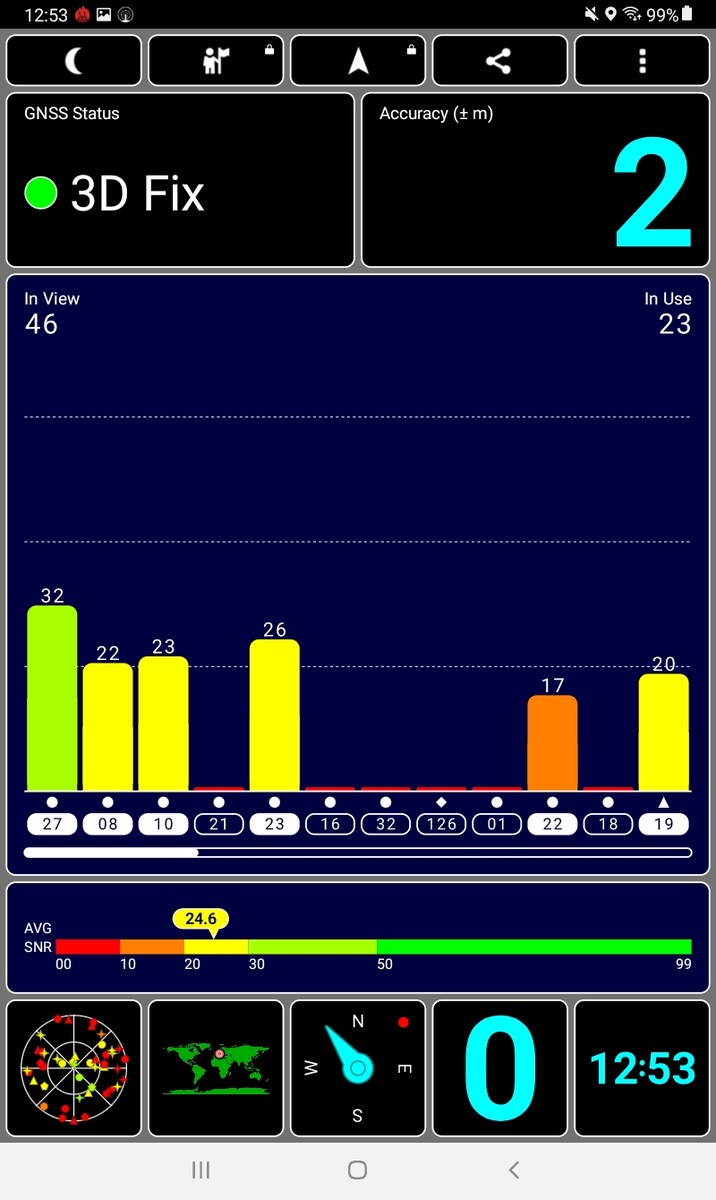Viewport: 716px width, 1200px height.
Task: Open the compass tile
Action: (358, 1068)
